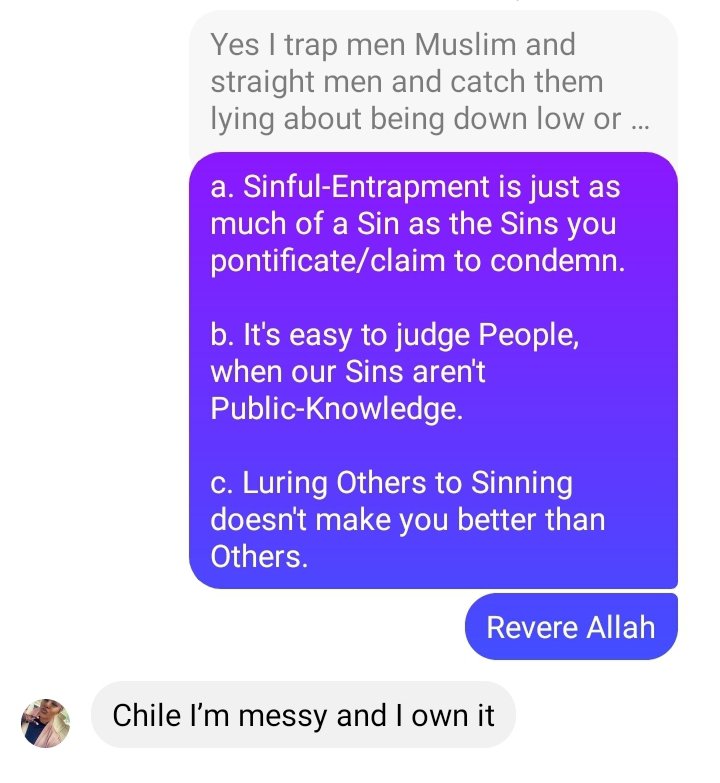720x783 pixels.
Task: Jump to quoted message 'Yes I trap men'
Action: (x=430, y=83)
